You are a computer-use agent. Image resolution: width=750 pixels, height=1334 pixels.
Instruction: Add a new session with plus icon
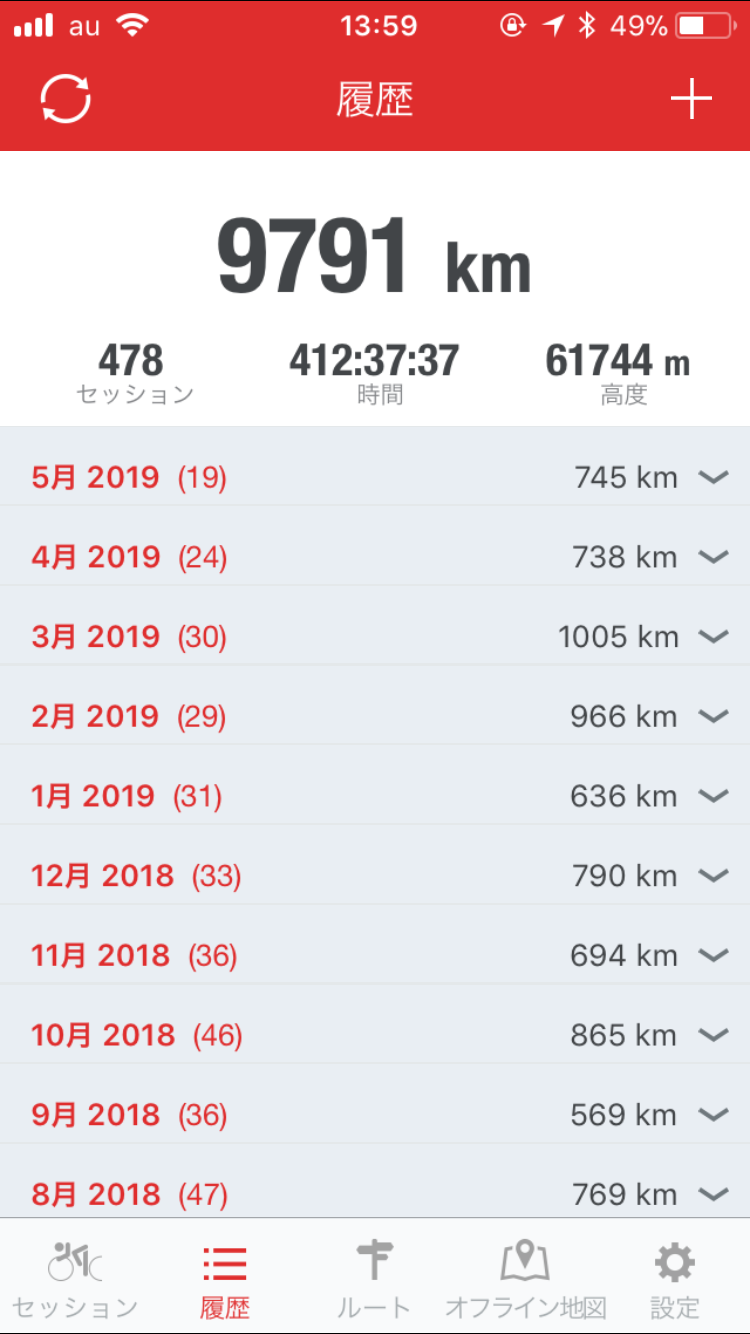691,100
